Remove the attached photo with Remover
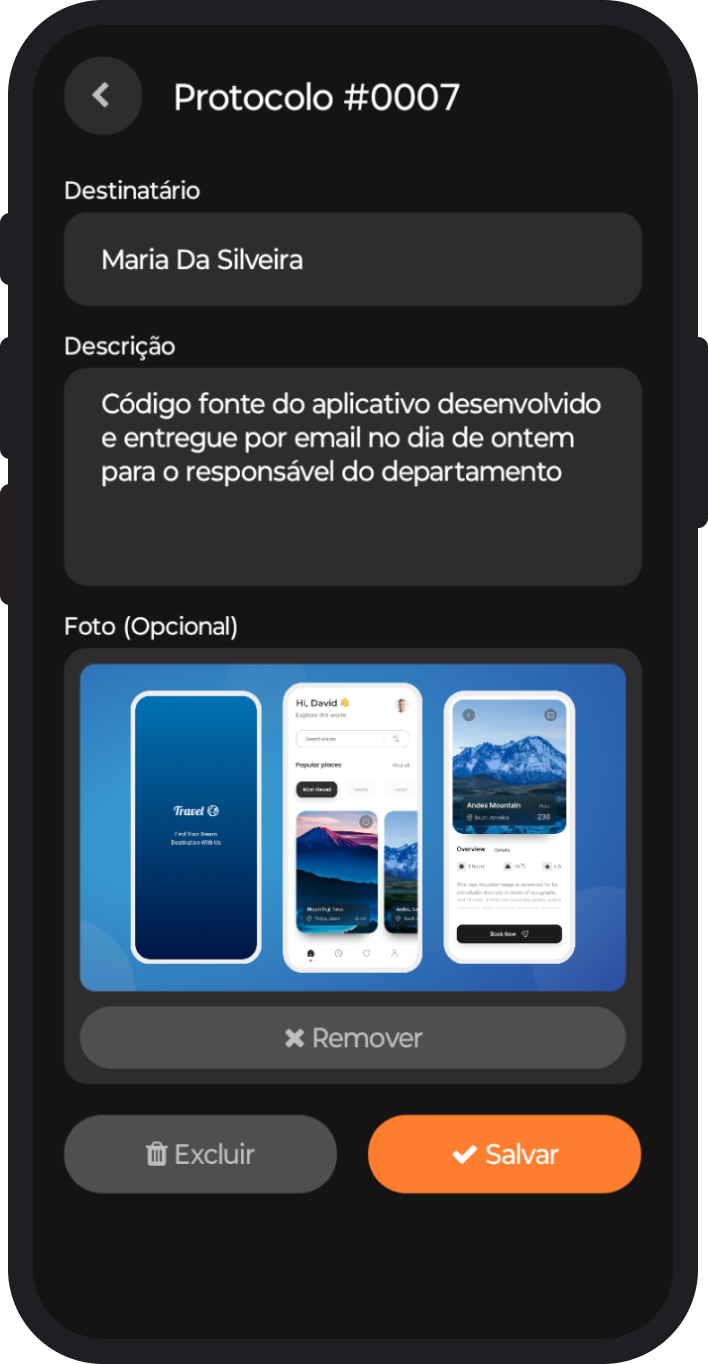708x1364 pixels. pyautogui.click(x=352, y=1038)
